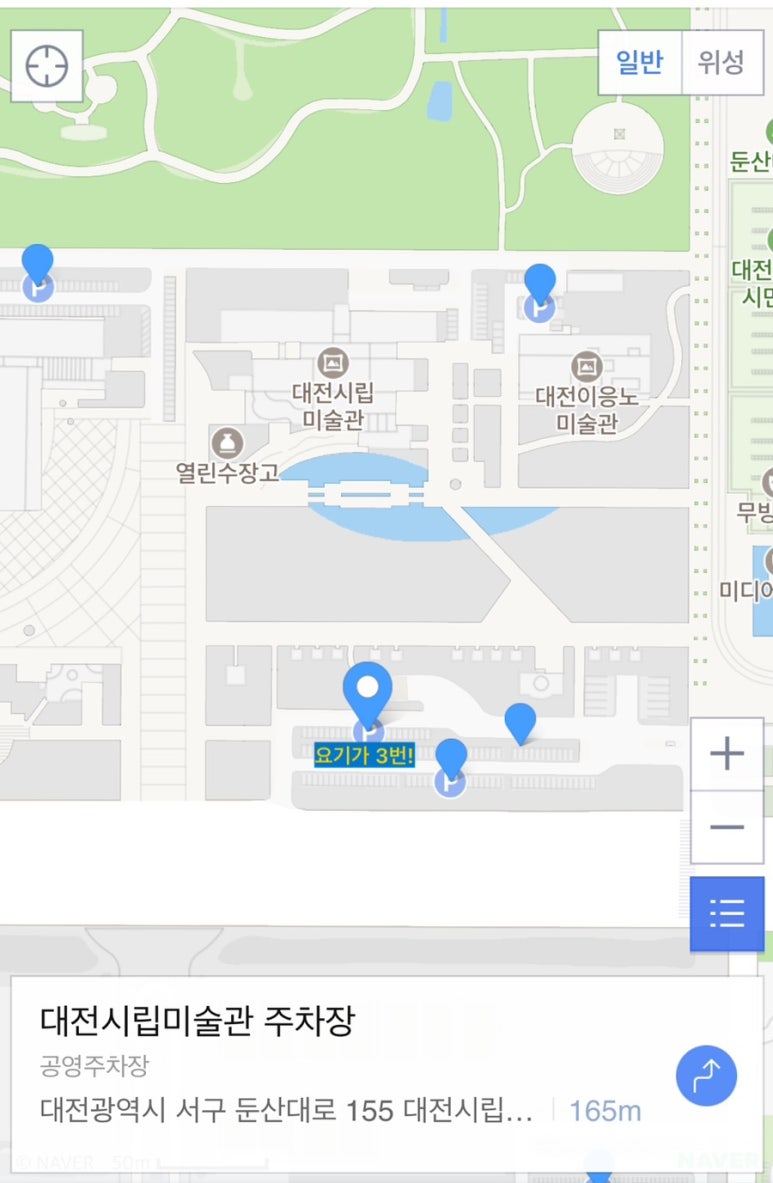Get directions to 대전시립미술관 주차장

706,1076
